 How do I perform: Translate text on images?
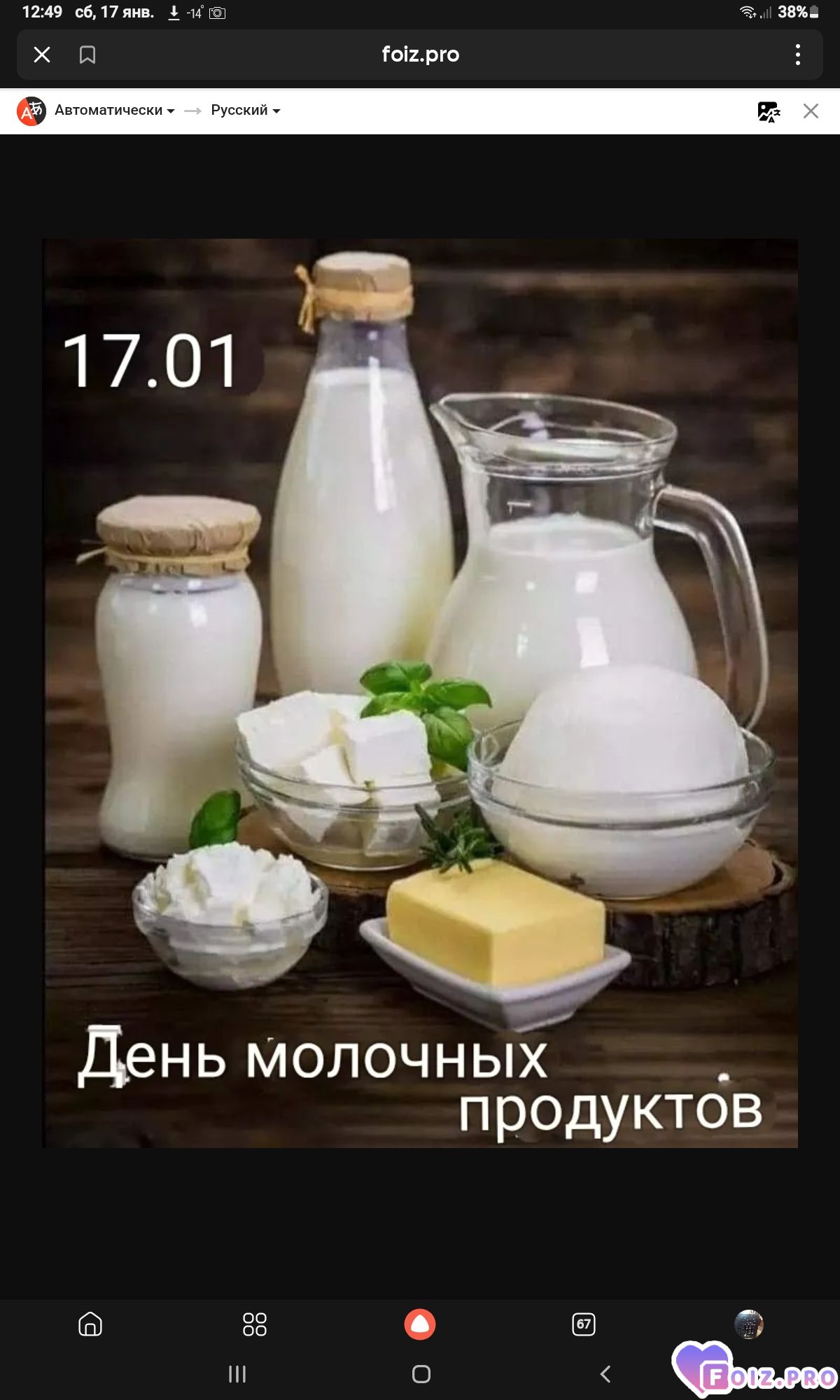point(769,111)
